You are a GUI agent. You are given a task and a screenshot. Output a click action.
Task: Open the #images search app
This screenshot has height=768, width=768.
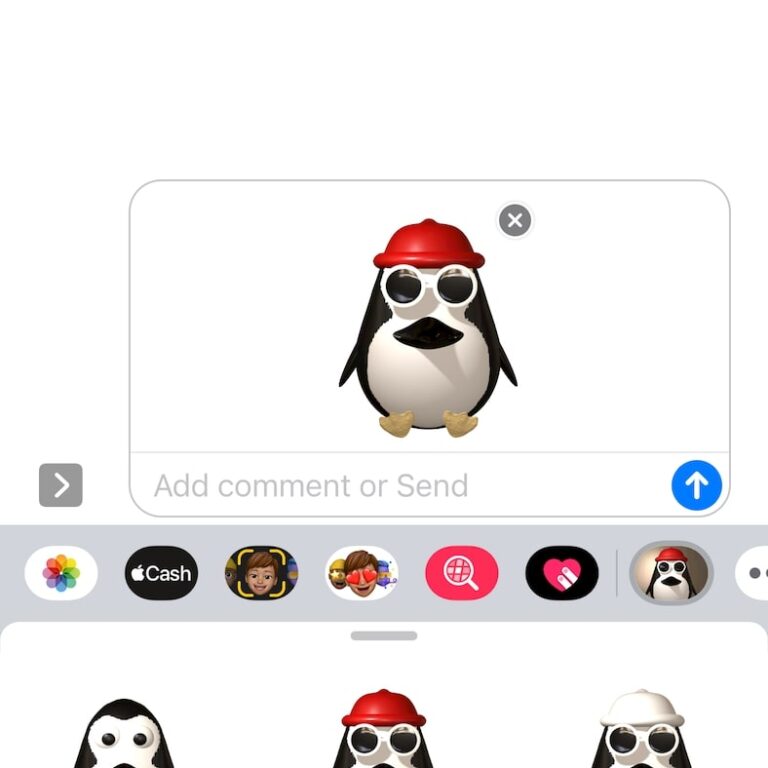click(x=461, y=573)
